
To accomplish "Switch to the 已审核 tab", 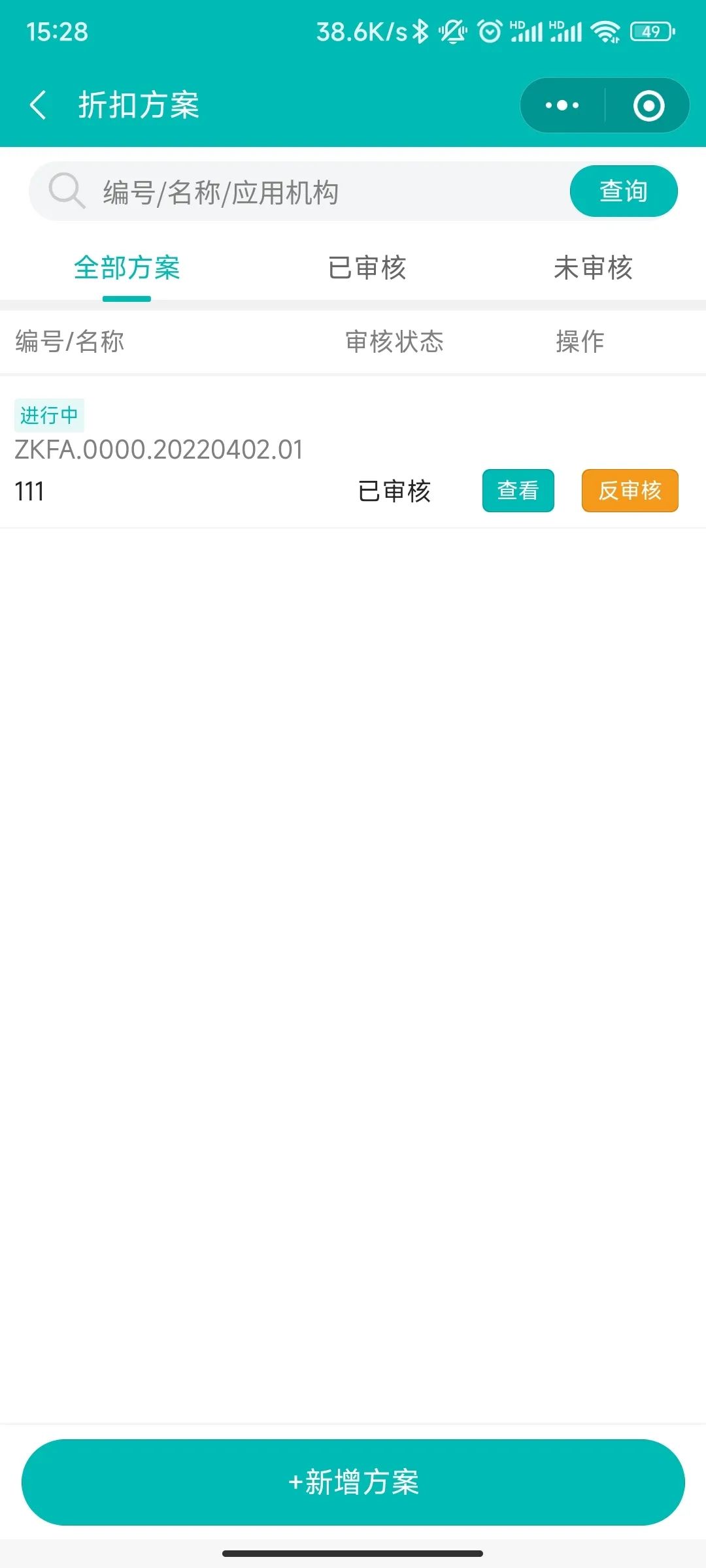I will click(x=367, y=269).
